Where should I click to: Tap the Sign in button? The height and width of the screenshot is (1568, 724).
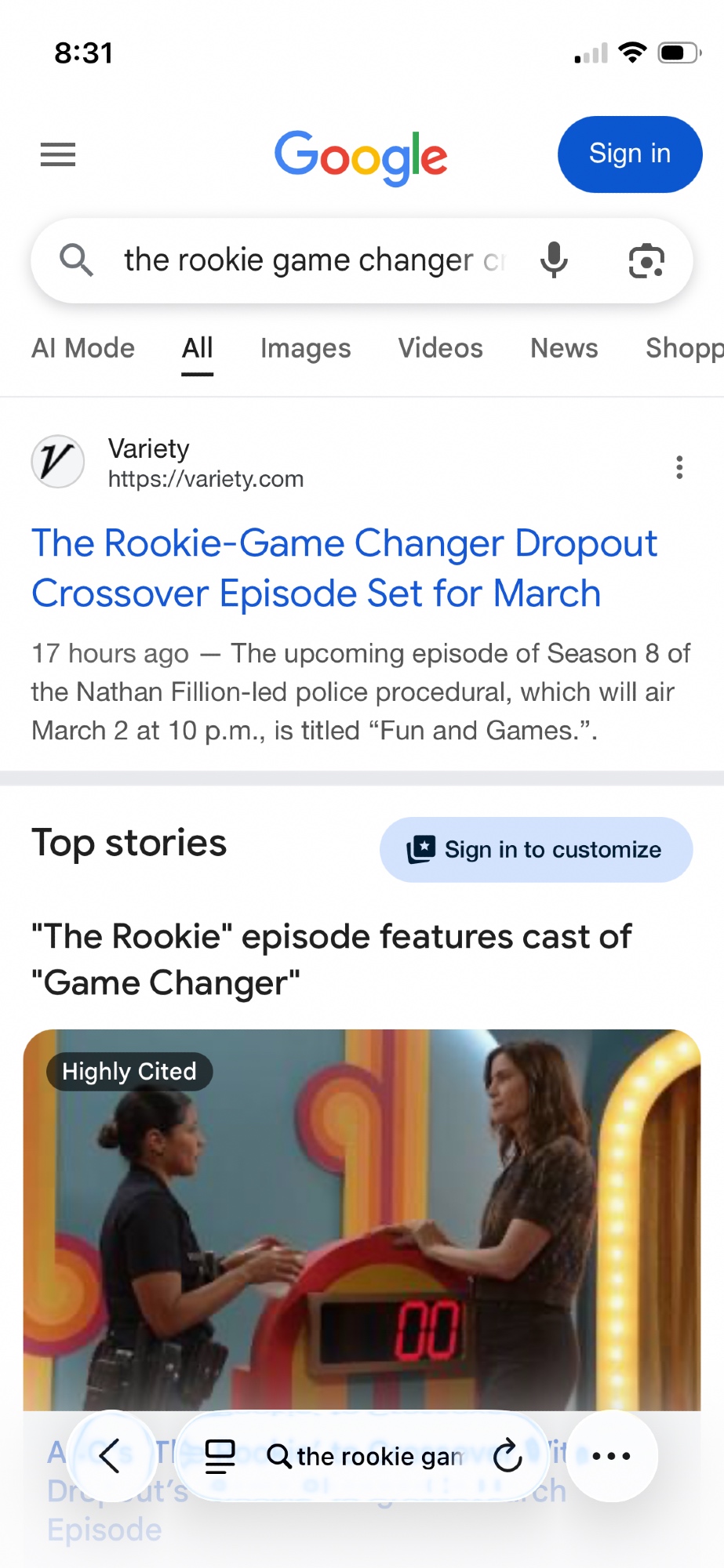[x=629, y=154]
